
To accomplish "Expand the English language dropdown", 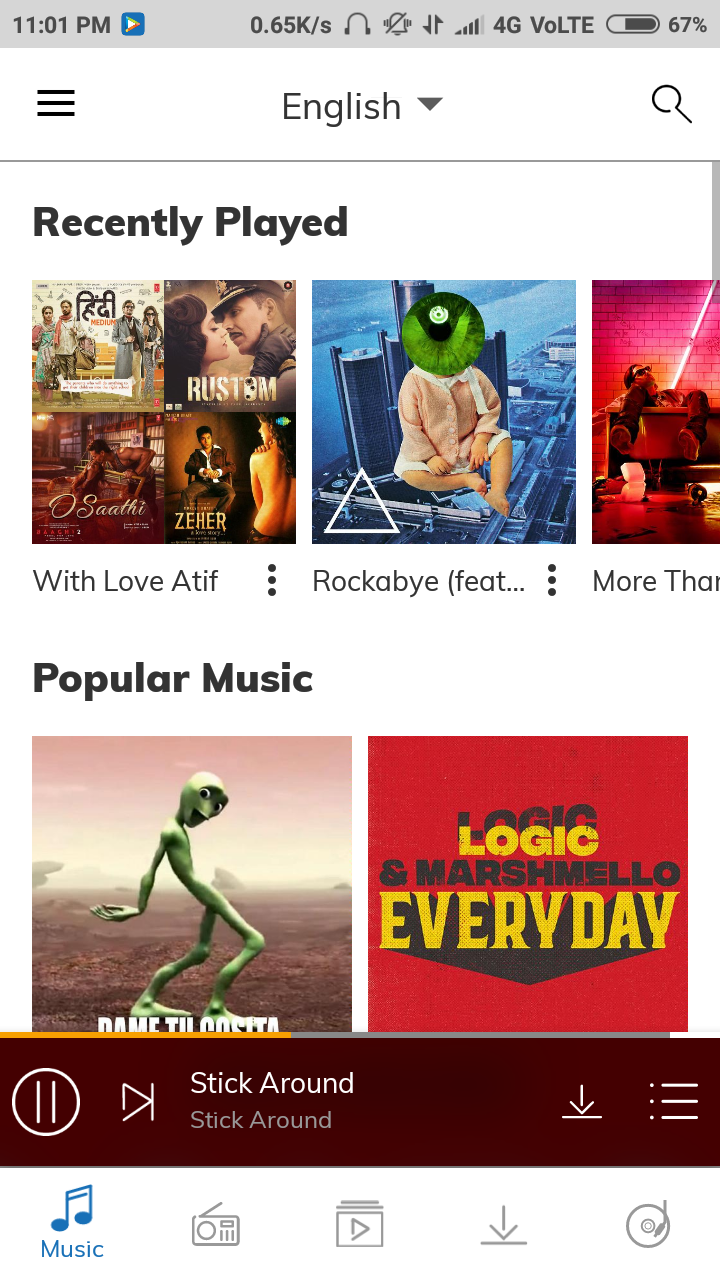I will pos(360,106).
